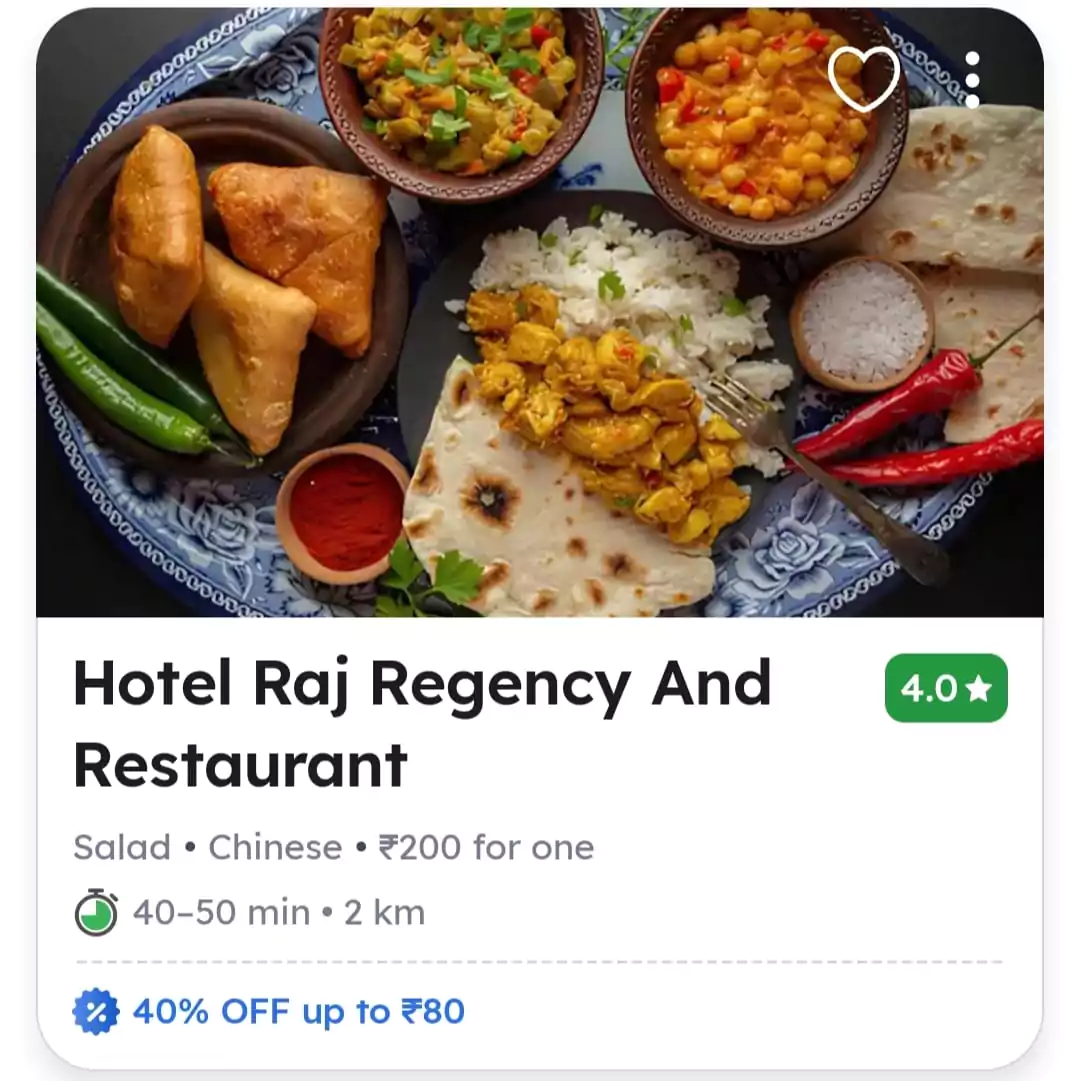Image resolution: width=1080 pixels, height=1081 pixels.
Task: Add Hotel Raj Regency to favorites
Action: click(x=864, y=78)
